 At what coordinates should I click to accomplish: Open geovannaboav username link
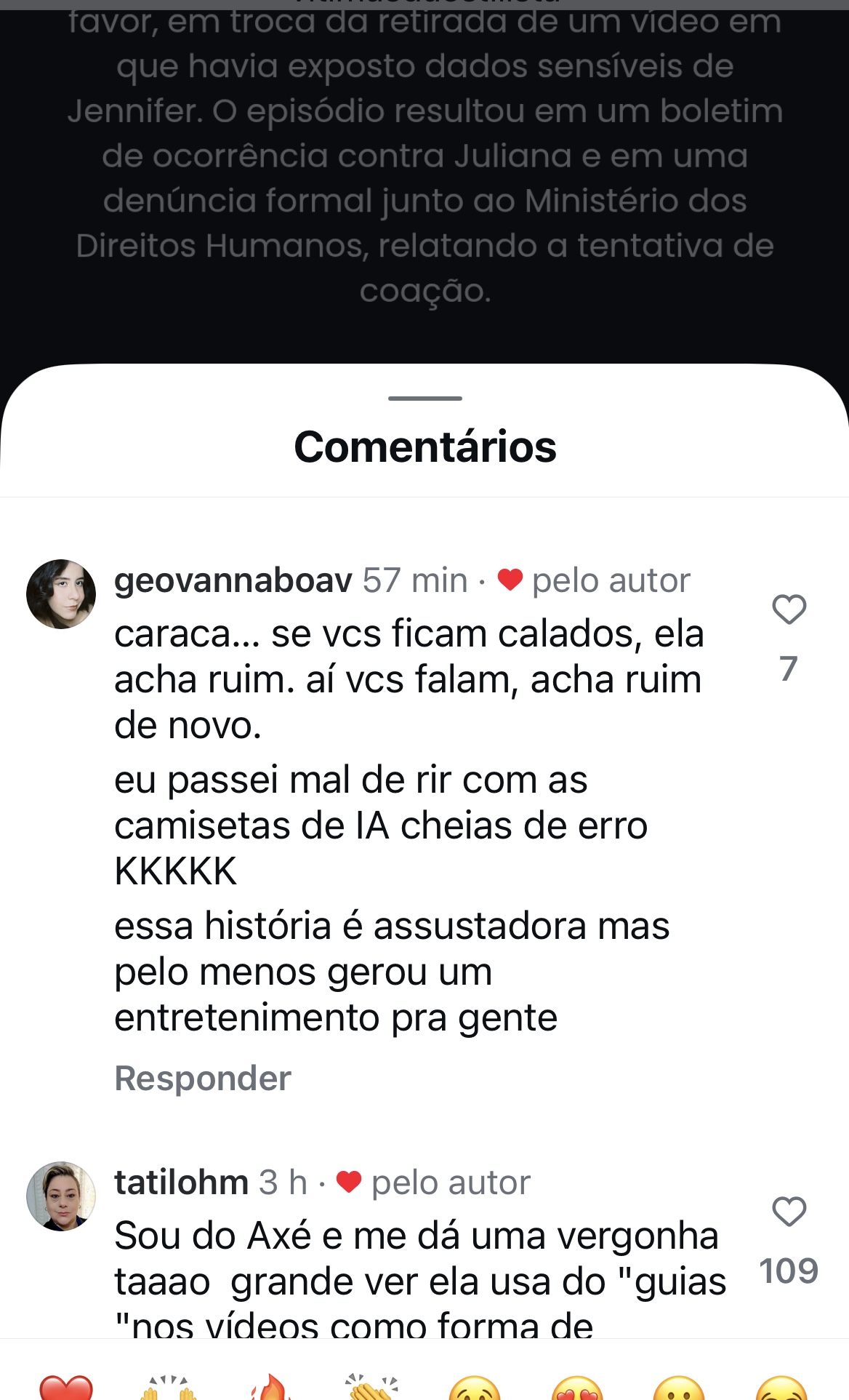[233, 580]
